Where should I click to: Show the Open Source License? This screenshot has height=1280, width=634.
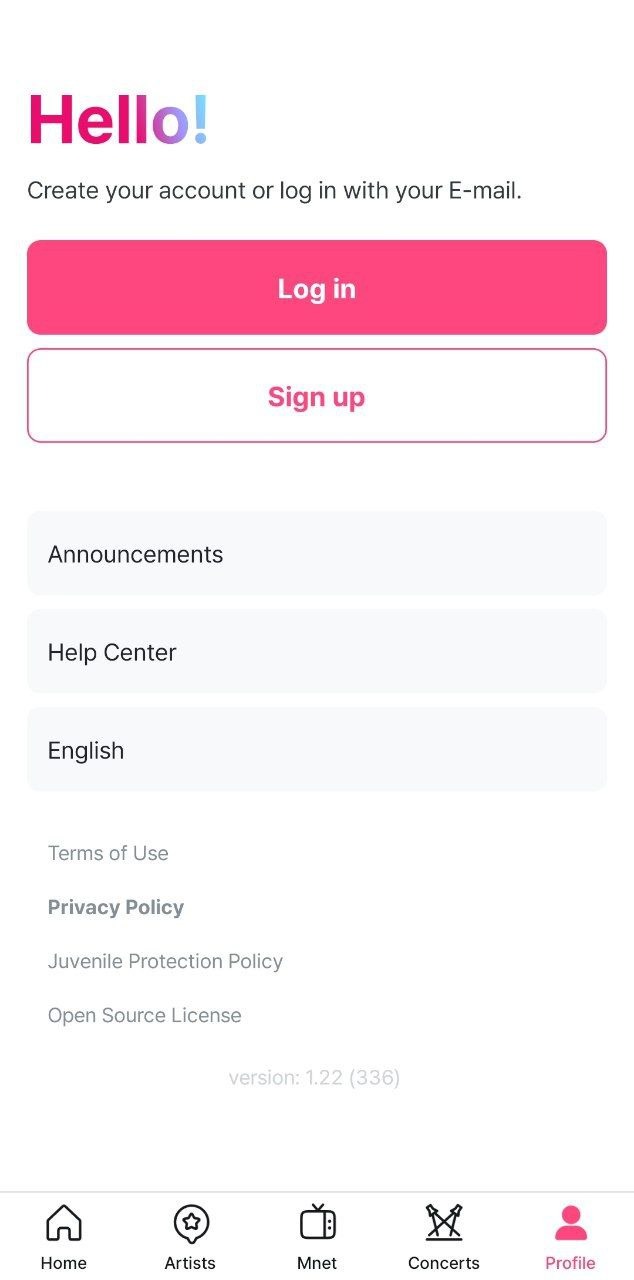pyautogui.click(x=145, y=1015)
